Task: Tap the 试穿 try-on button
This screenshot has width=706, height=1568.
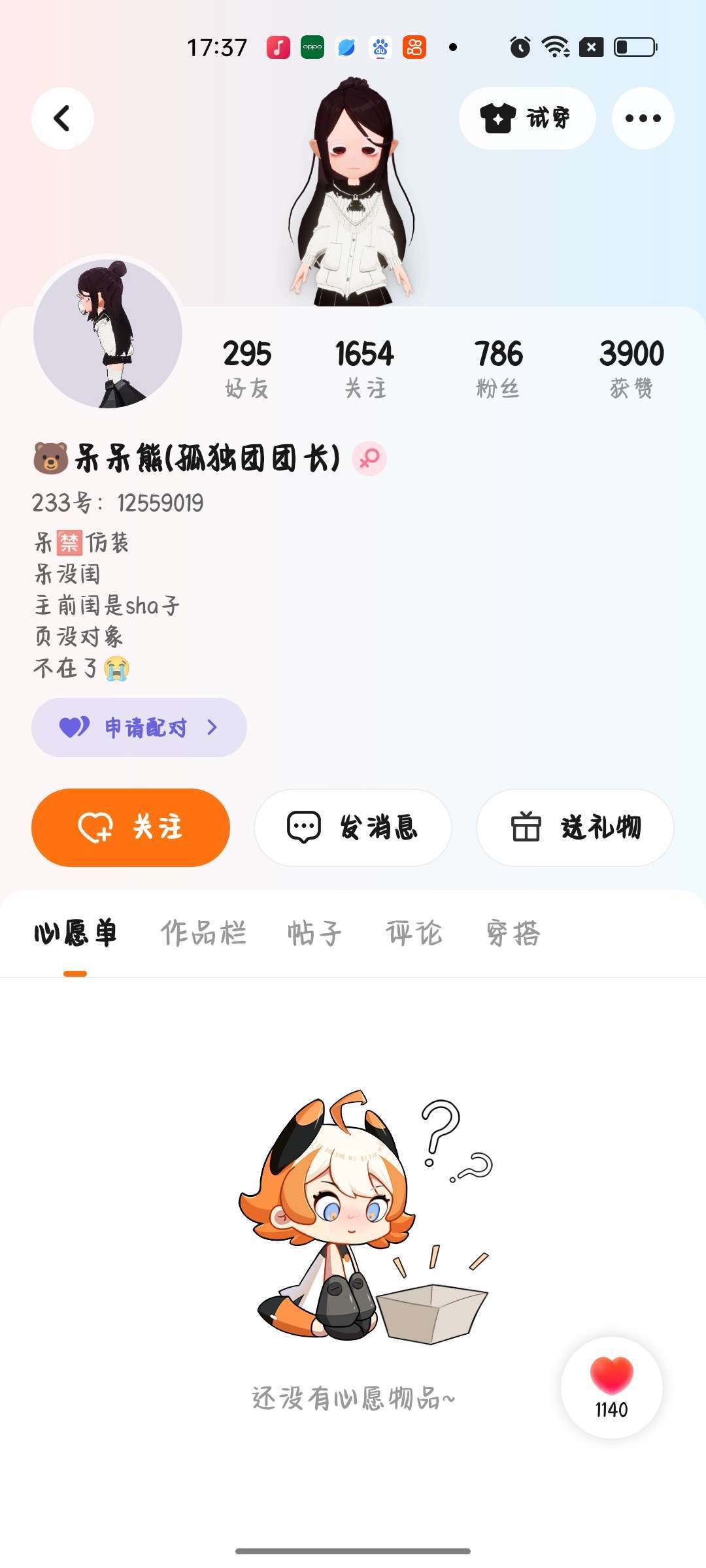Action: [527, 118]
